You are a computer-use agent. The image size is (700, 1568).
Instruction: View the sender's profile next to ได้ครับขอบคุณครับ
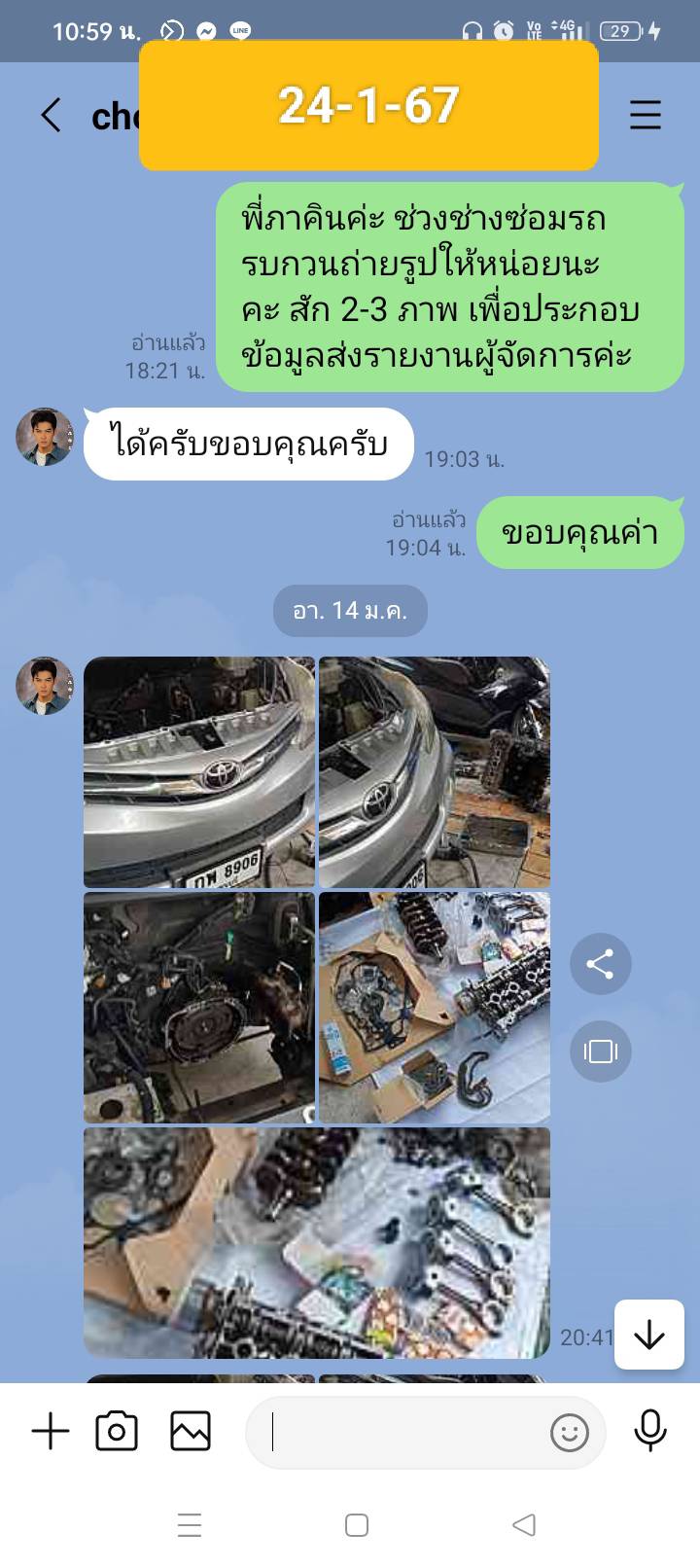(45, 437)
